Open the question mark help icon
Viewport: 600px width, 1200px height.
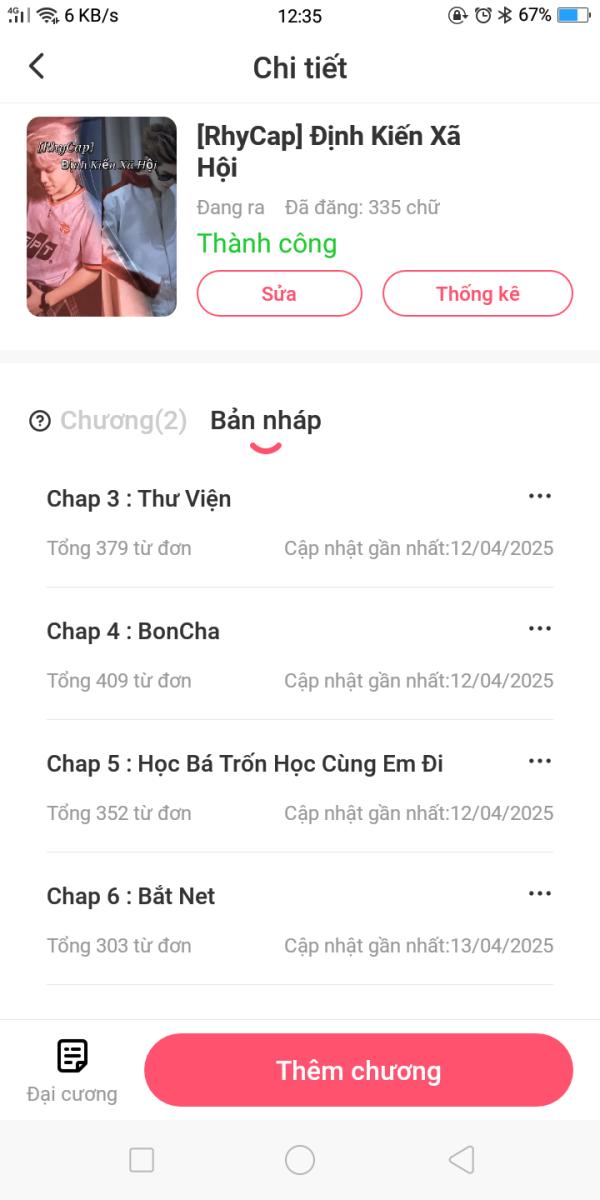[x=40, y=421]
